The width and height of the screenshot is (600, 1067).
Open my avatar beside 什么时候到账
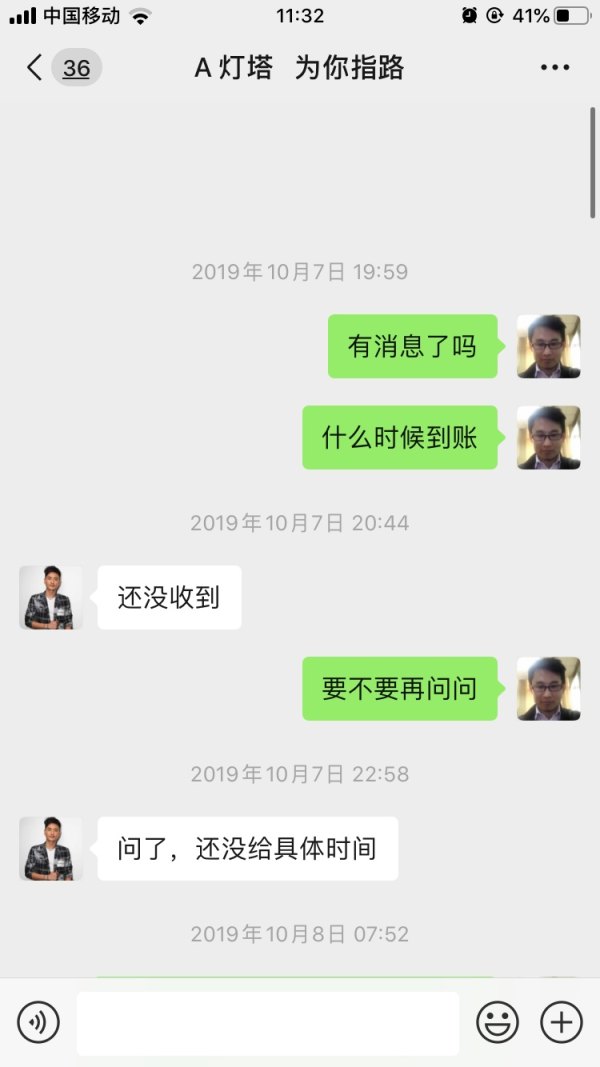[548, 437]
